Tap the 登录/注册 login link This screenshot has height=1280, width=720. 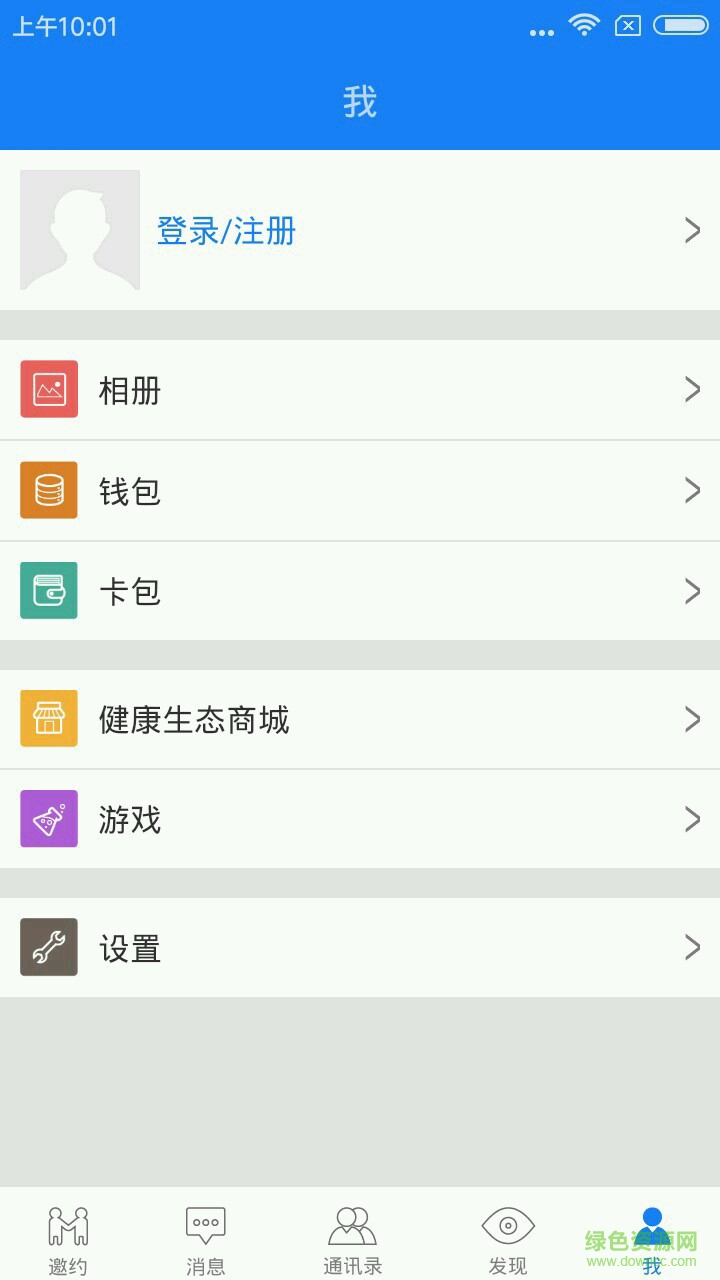point(224,231)
